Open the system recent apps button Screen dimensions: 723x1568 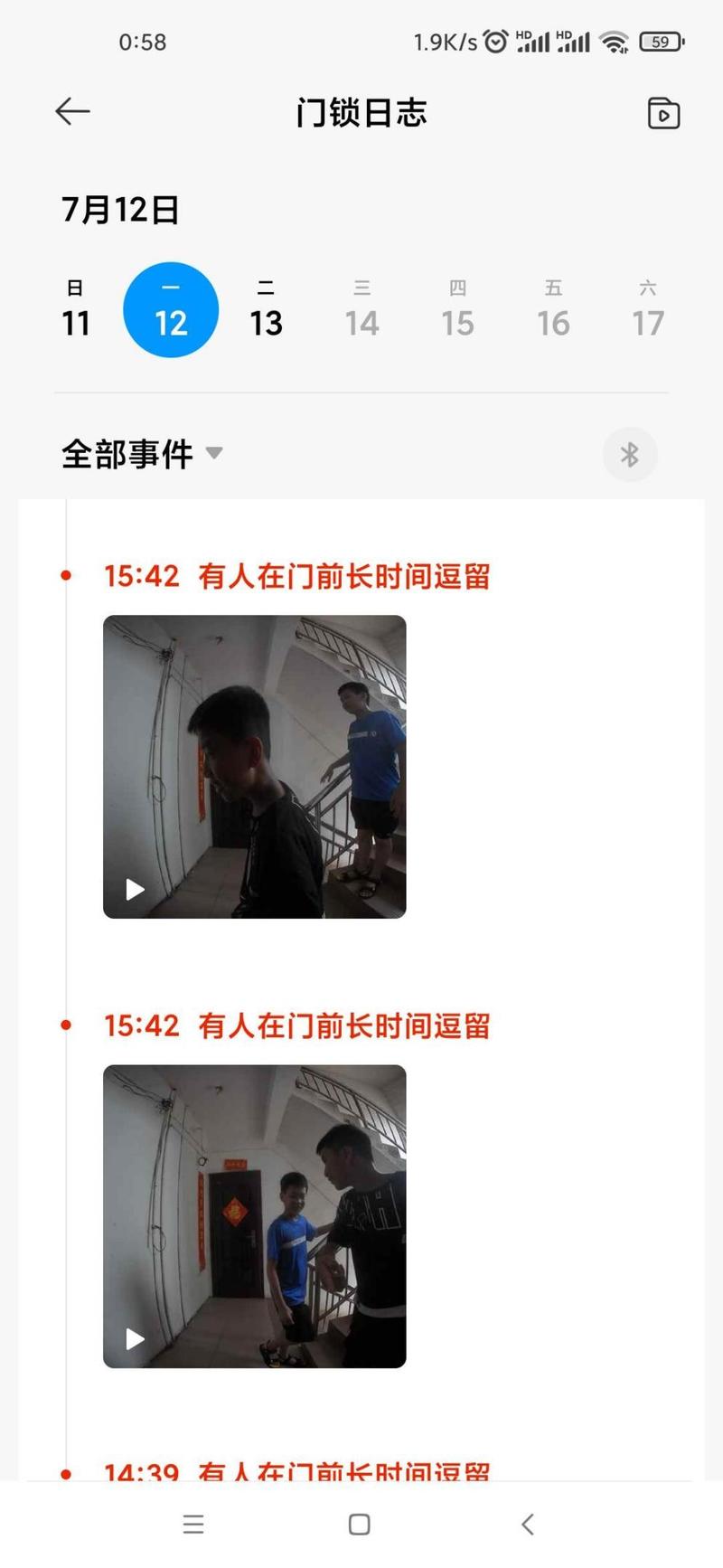pos(193,1525)
